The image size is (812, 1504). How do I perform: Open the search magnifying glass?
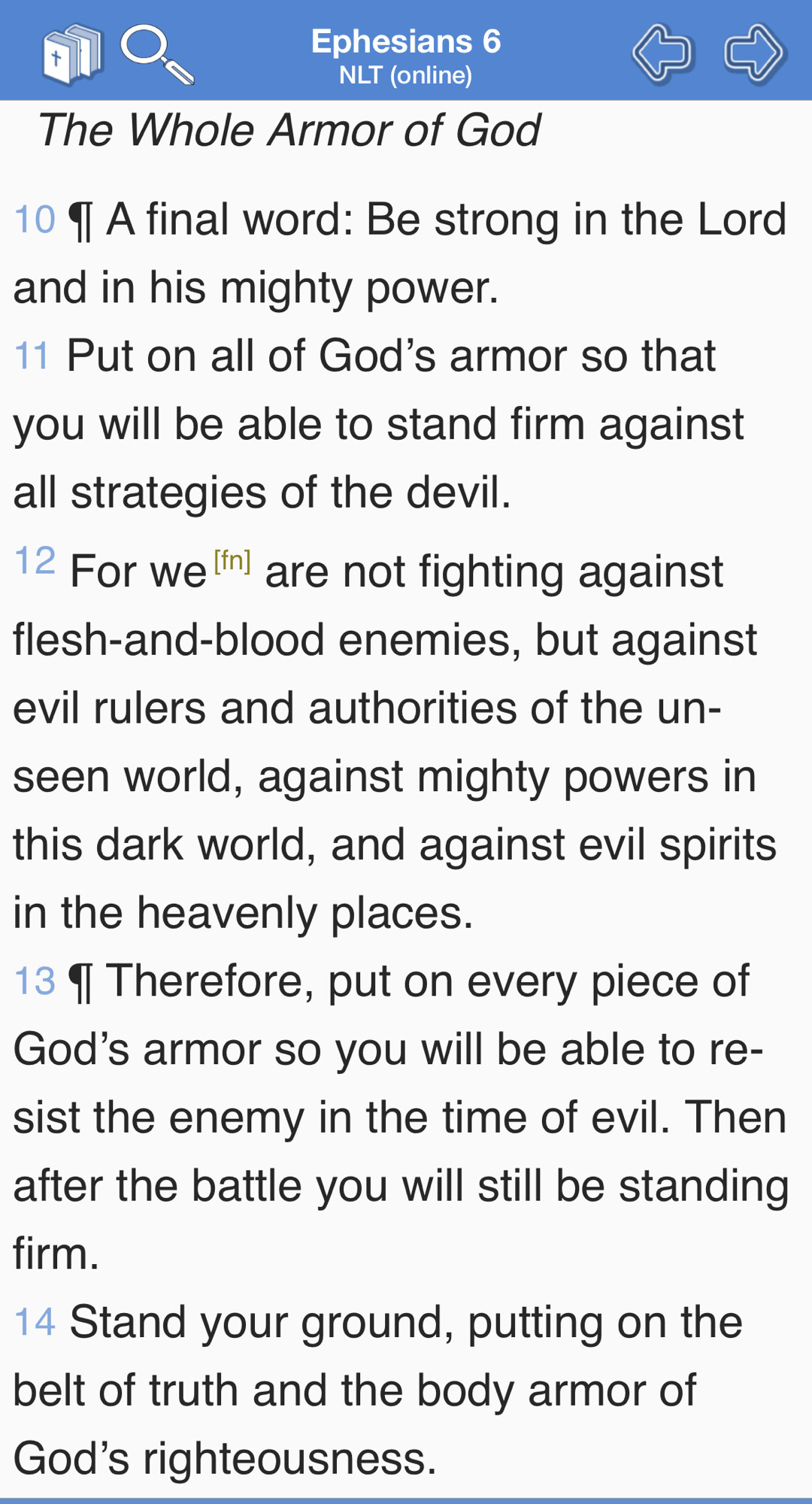coord(157,54)
